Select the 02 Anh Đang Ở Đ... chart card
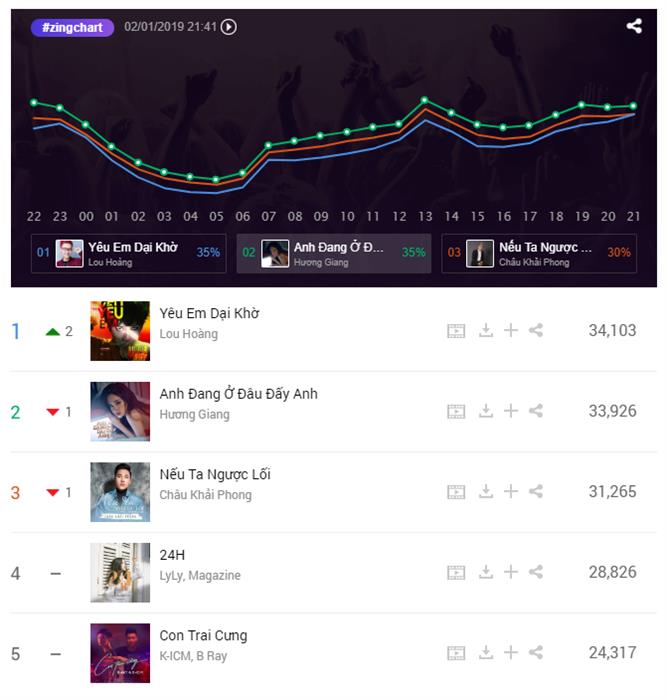Image resolution: width=667 pixels, height=700 pixels. [333, 253]
